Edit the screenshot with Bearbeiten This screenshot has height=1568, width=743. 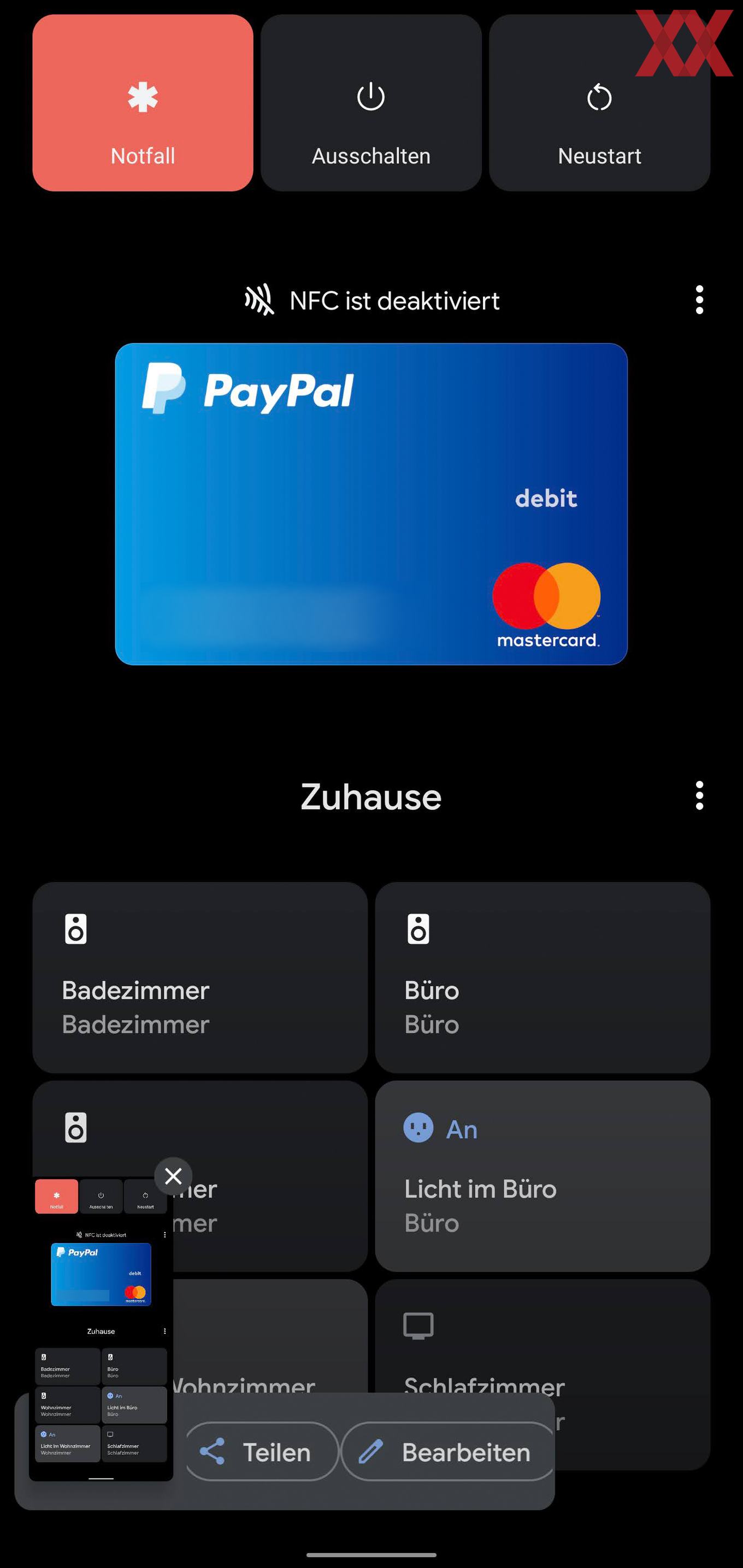pos(447,1452)
